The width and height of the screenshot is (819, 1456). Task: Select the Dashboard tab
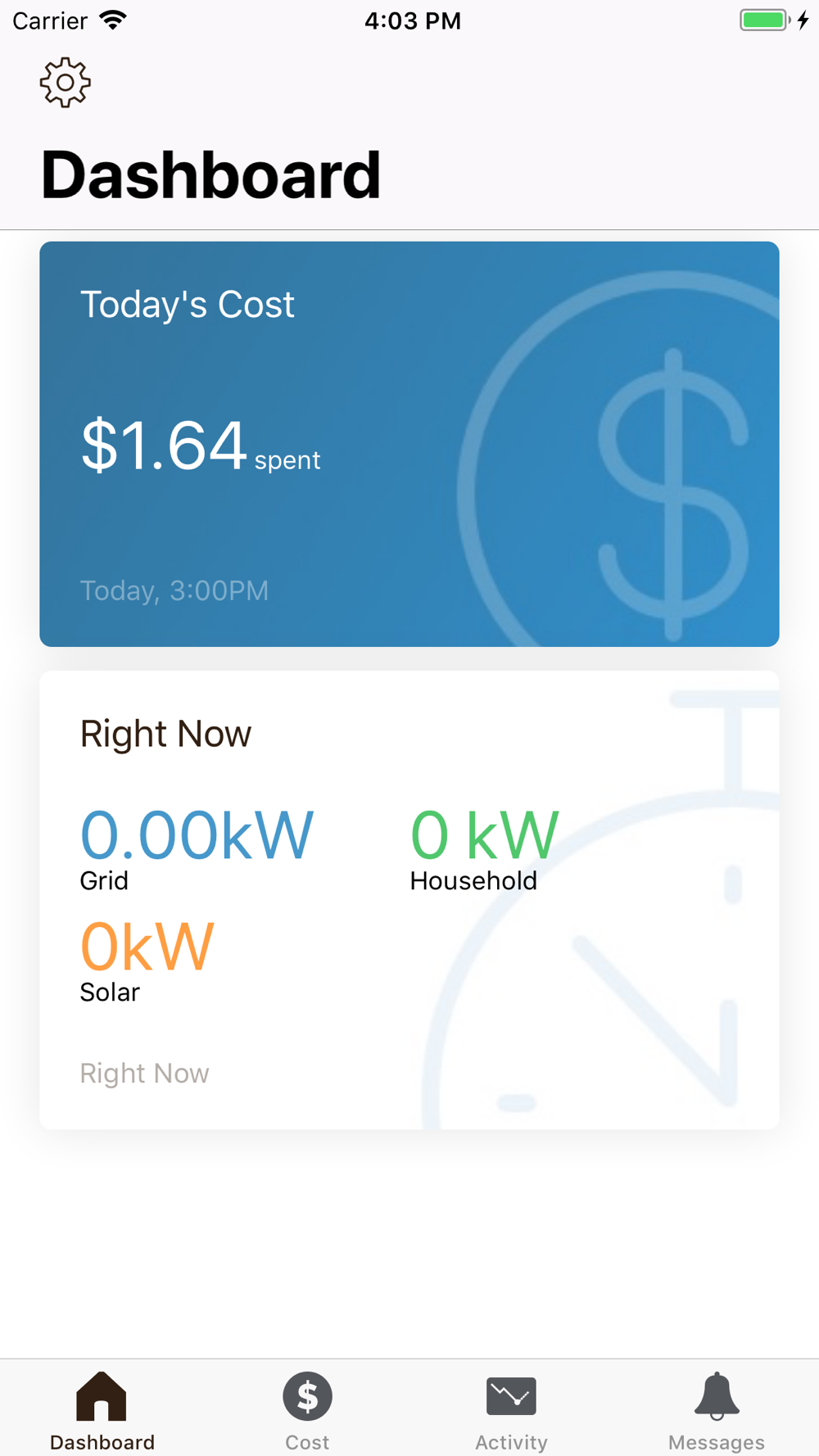[x=102, y=1410]
